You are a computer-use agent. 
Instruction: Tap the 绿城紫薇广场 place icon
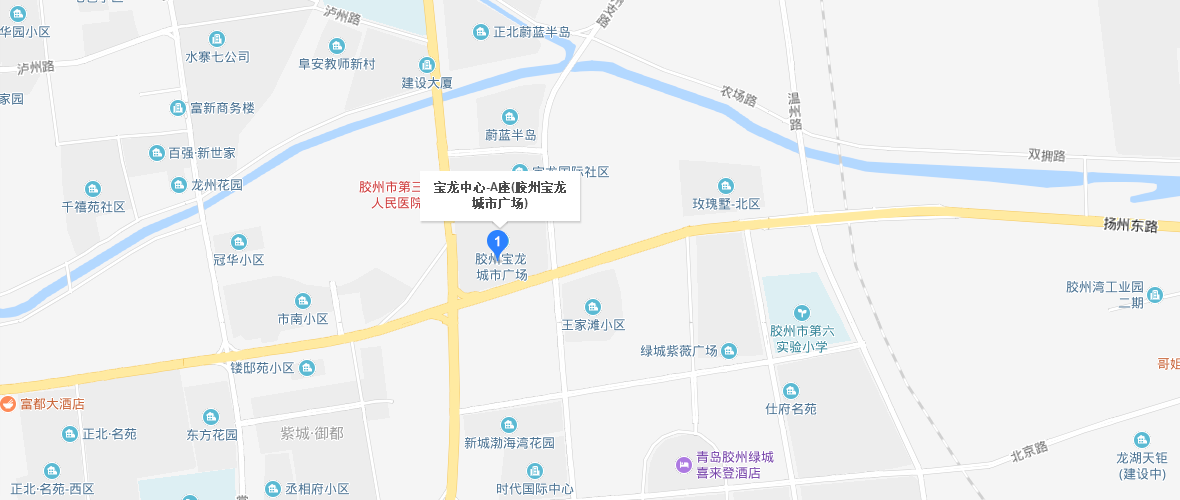(x=728, y=351)
